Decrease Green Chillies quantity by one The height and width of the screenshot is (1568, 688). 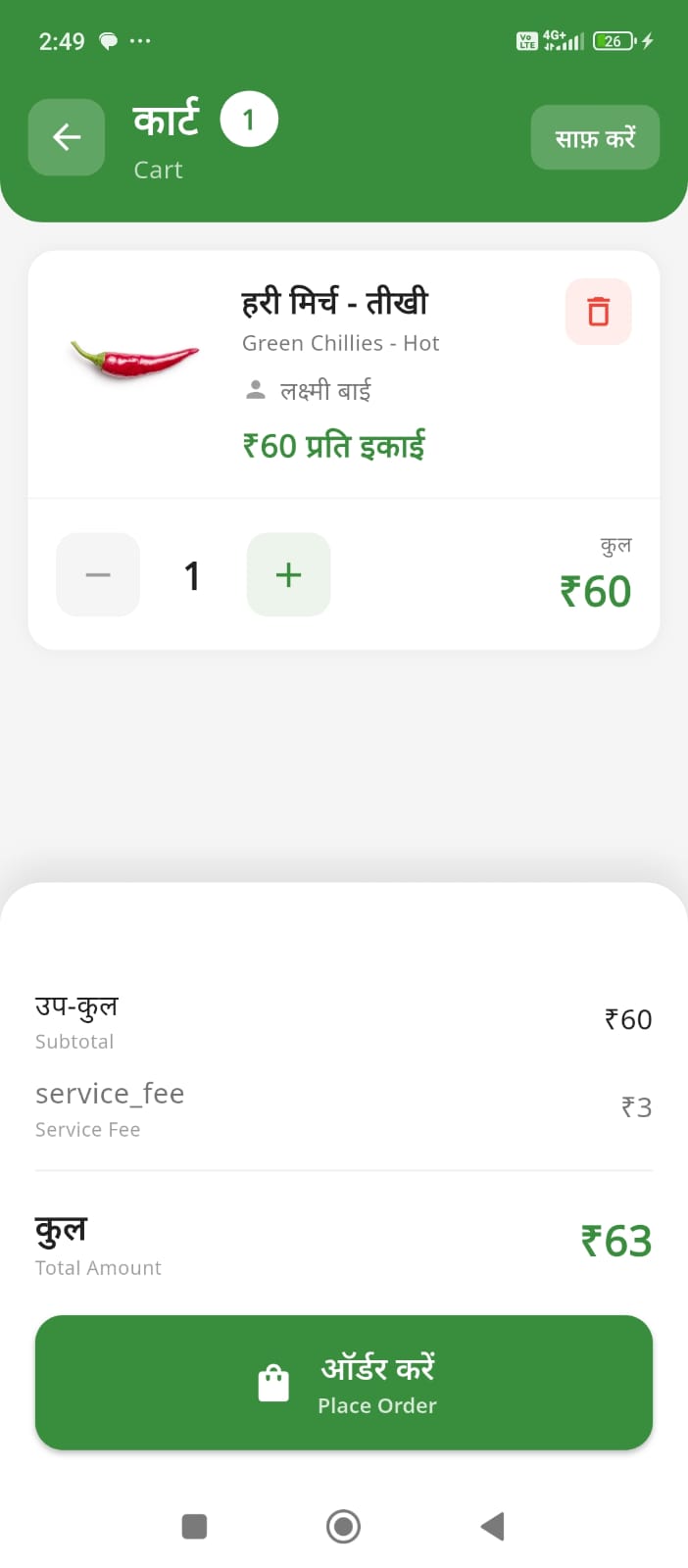98,574
